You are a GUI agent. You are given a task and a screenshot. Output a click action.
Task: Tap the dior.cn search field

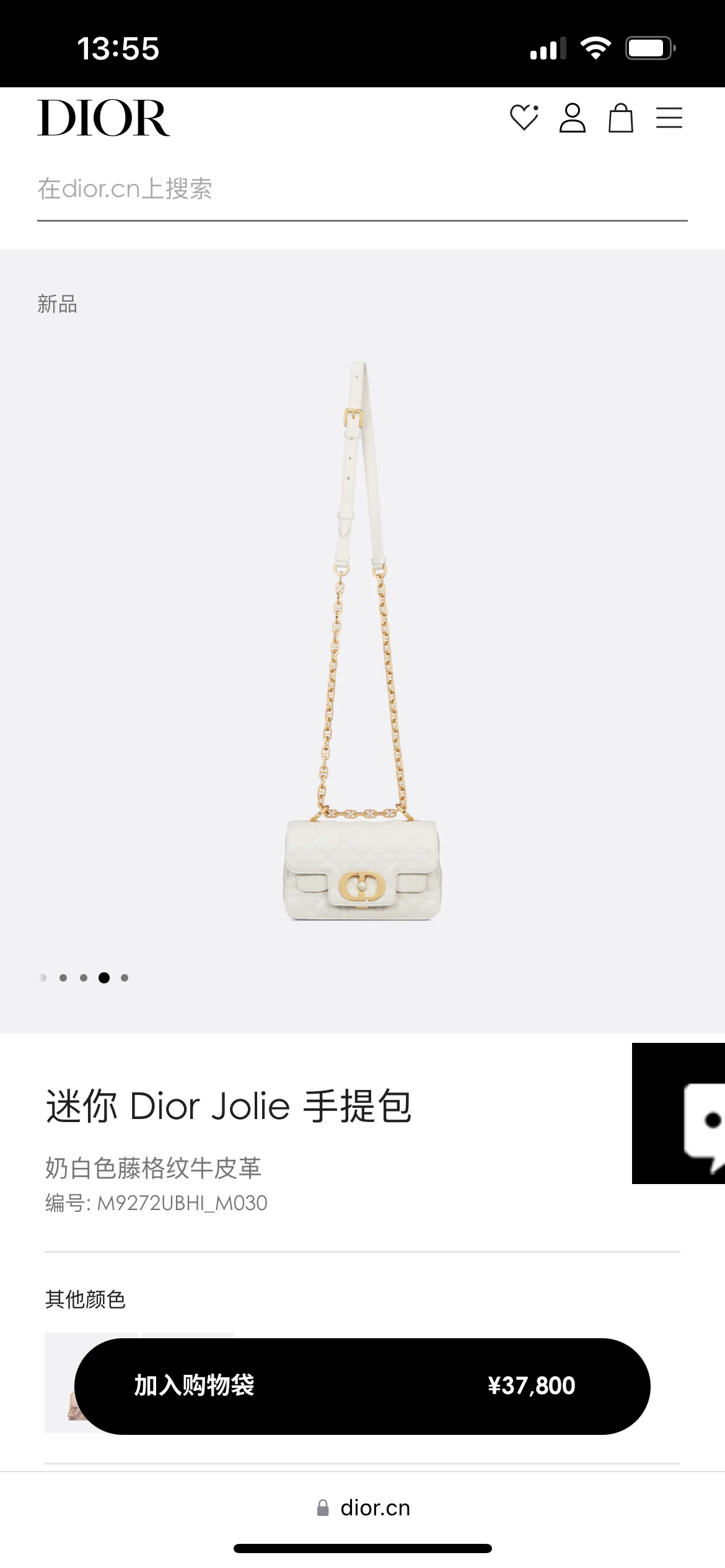pos(362,189)
